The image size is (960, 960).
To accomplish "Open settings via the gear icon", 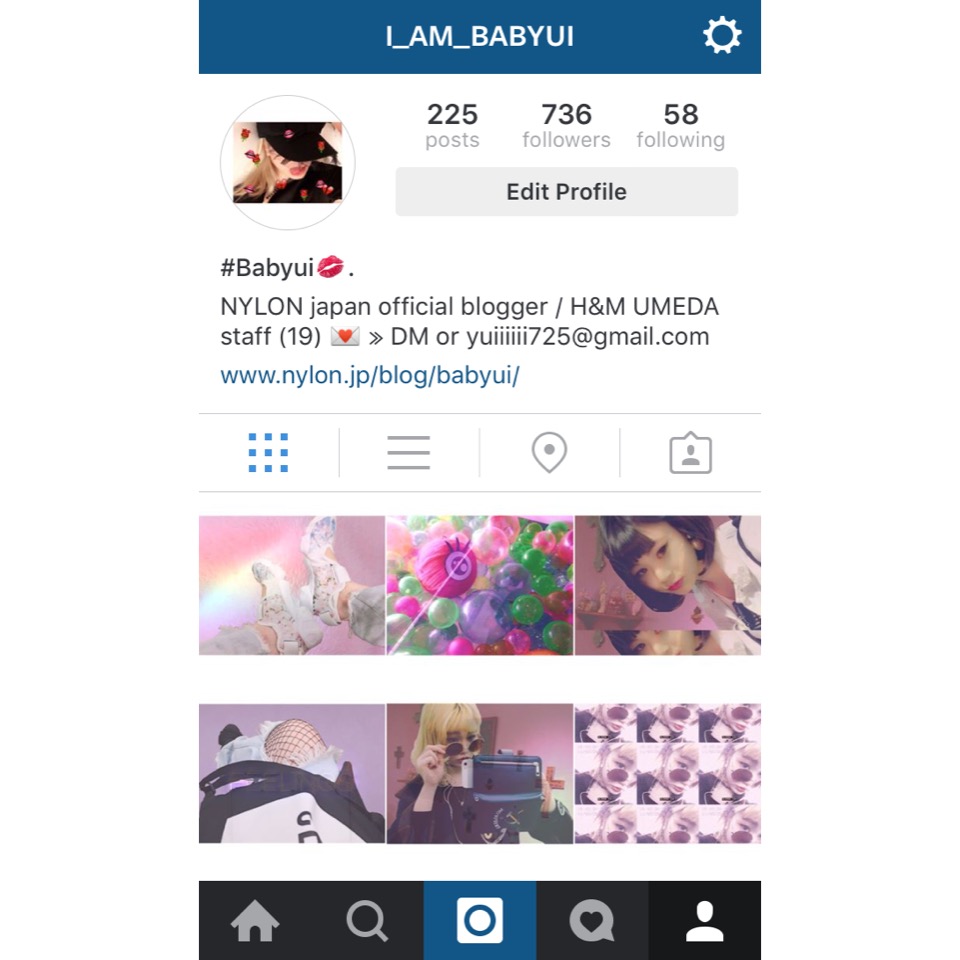I will click(x=721, y=37).
